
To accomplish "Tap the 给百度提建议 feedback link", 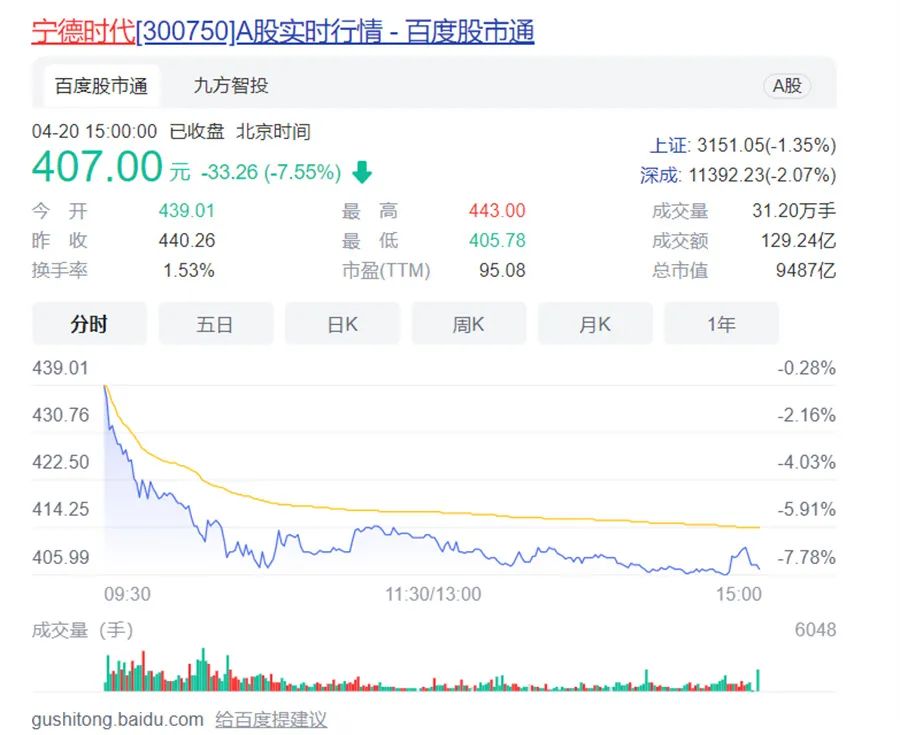I will coord(271,719).
